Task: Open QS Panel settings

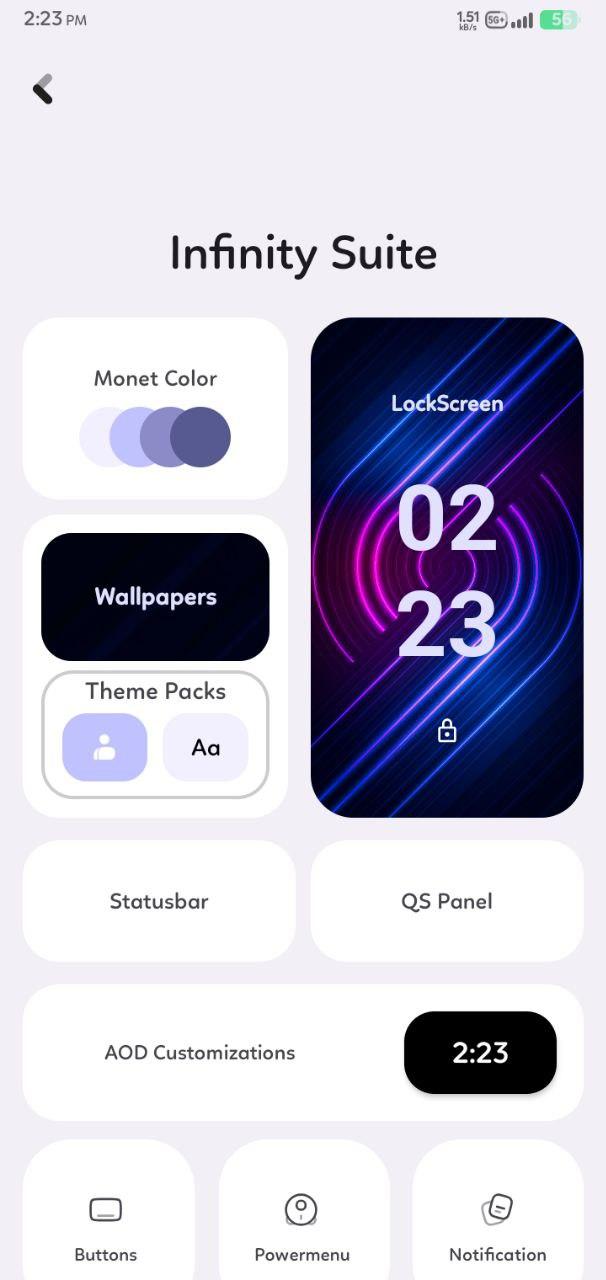Action: [447, 901]
